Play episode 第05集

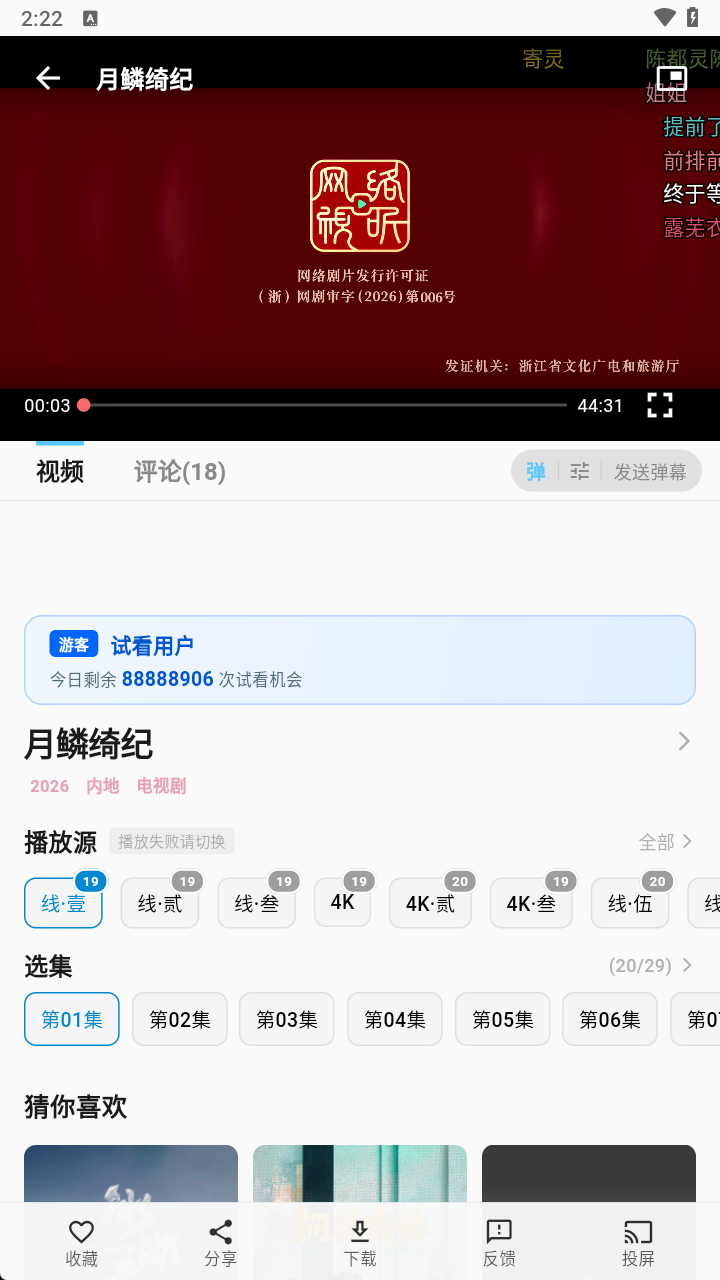click(503, 1019)
